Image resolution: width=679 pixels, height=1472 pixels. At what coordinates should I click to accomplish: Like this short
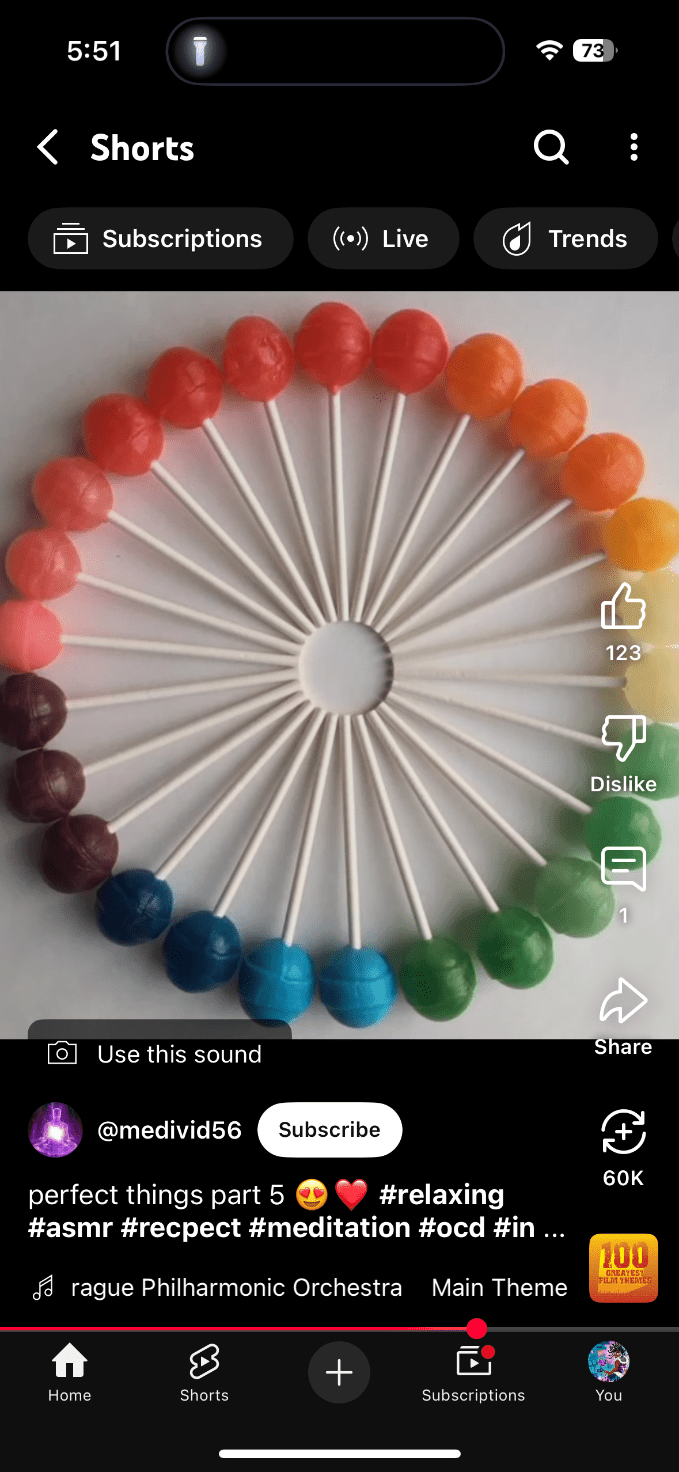pyautogui.click(x=623, y=608)
